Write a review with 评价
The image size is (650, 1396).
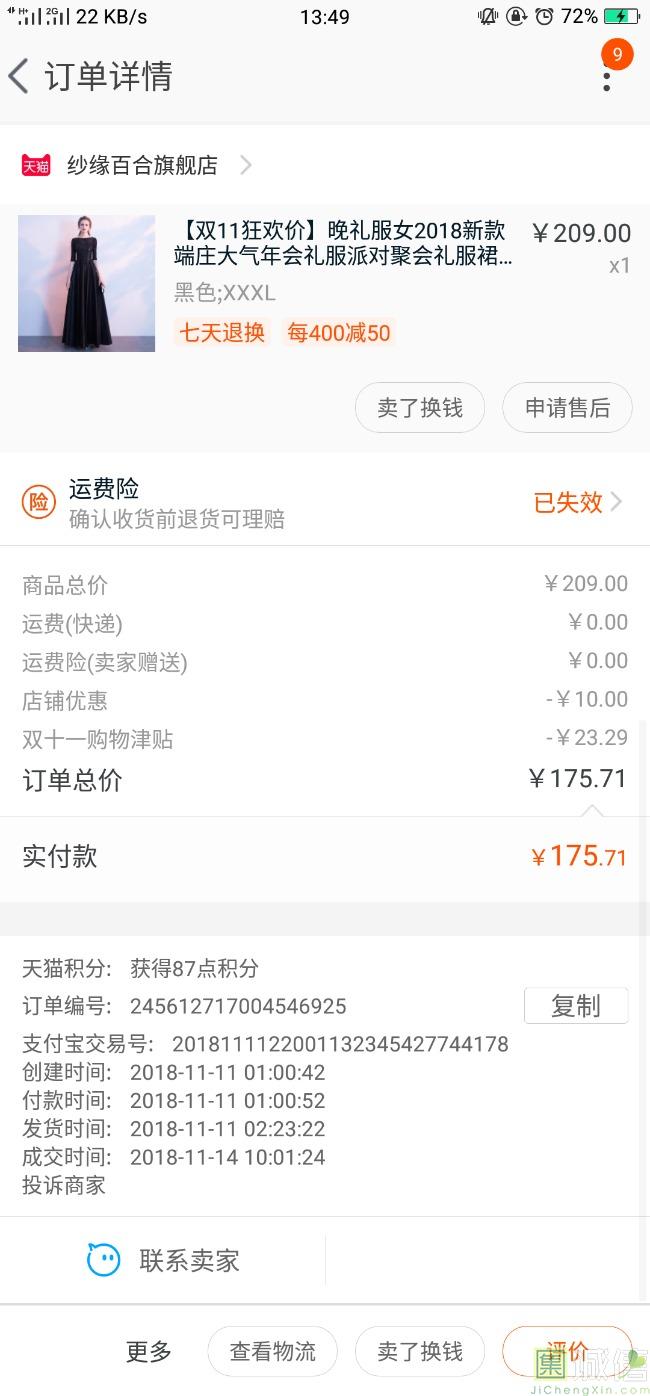[x=567, y=1352]
